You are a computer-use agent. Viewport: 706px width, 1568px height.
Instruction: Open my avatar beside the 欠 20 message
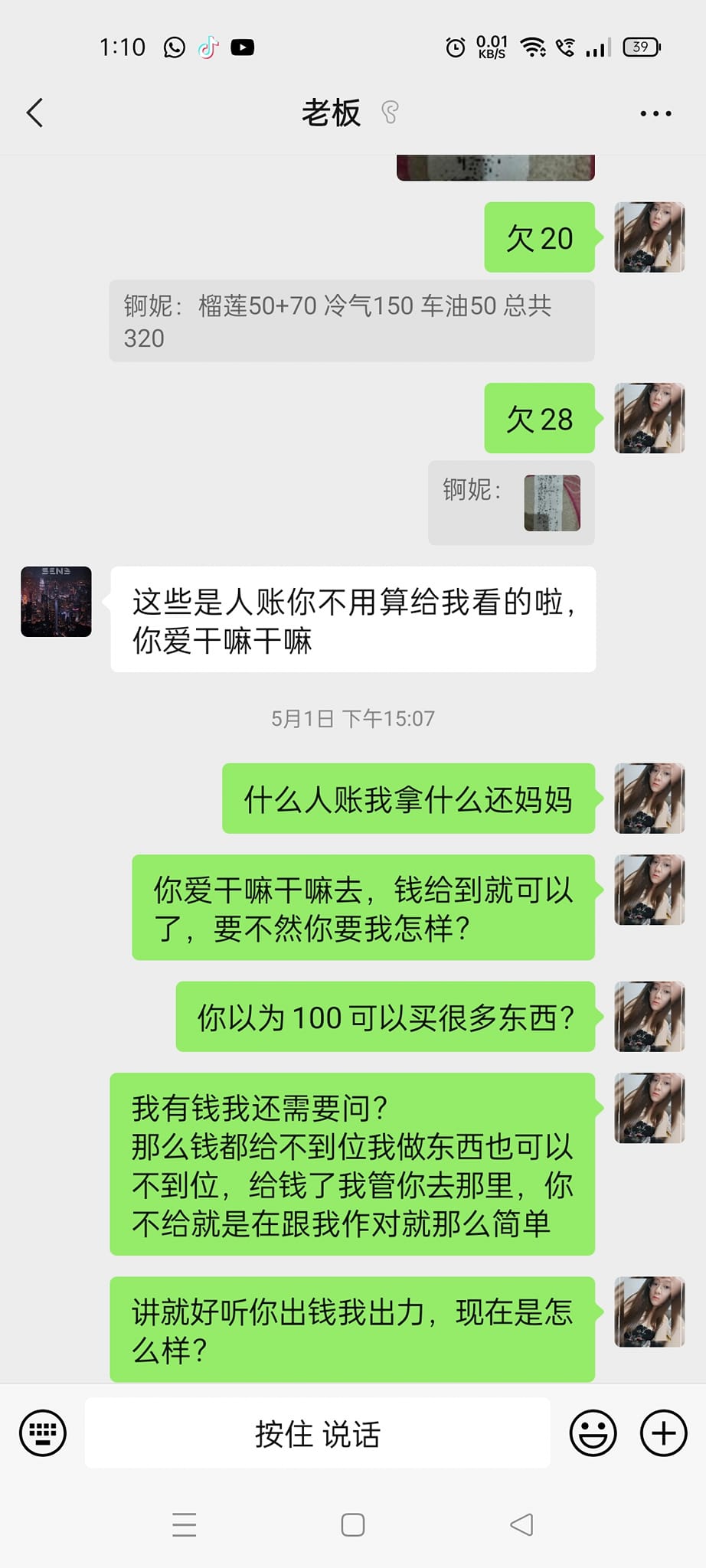pyautogui.click(x=649, y=237)
